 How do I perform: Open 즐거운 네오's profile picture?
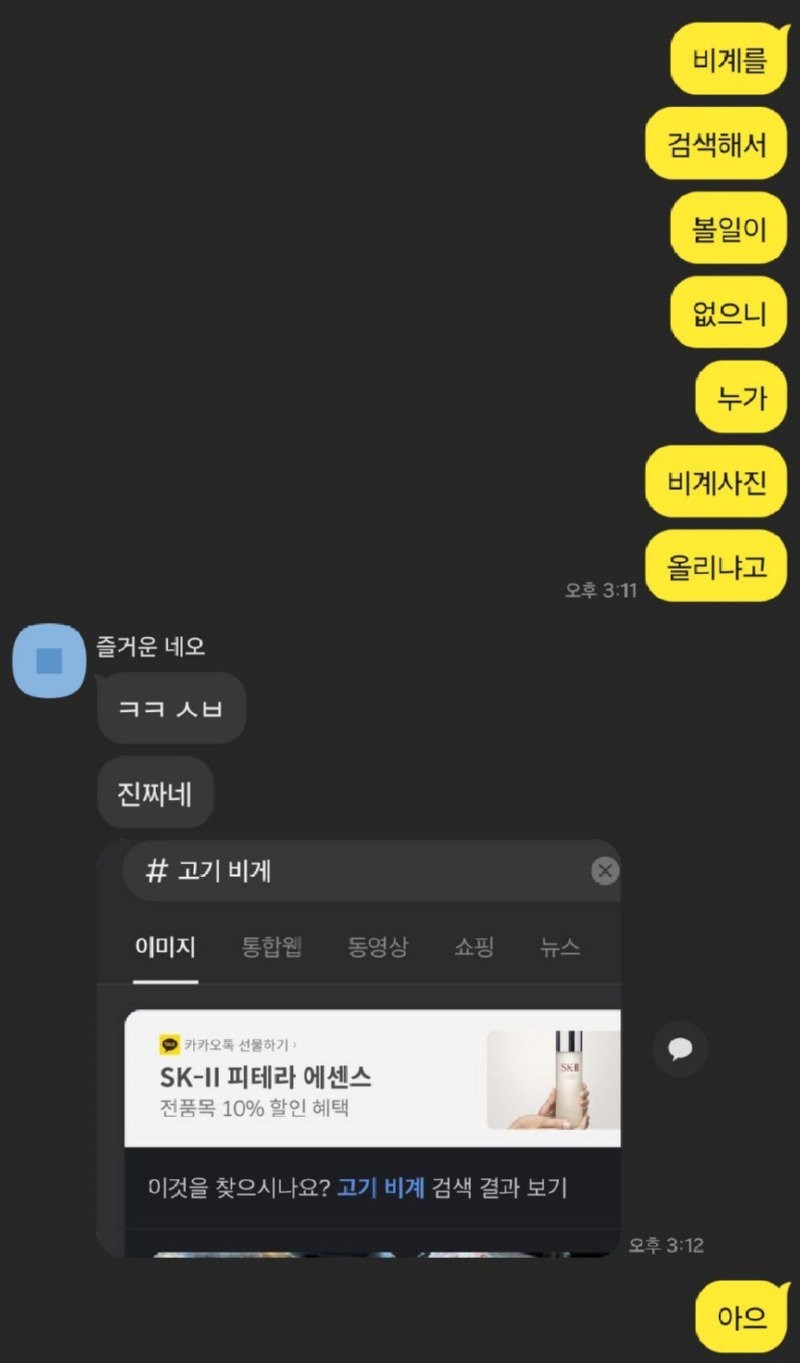(x=49, y=660)
